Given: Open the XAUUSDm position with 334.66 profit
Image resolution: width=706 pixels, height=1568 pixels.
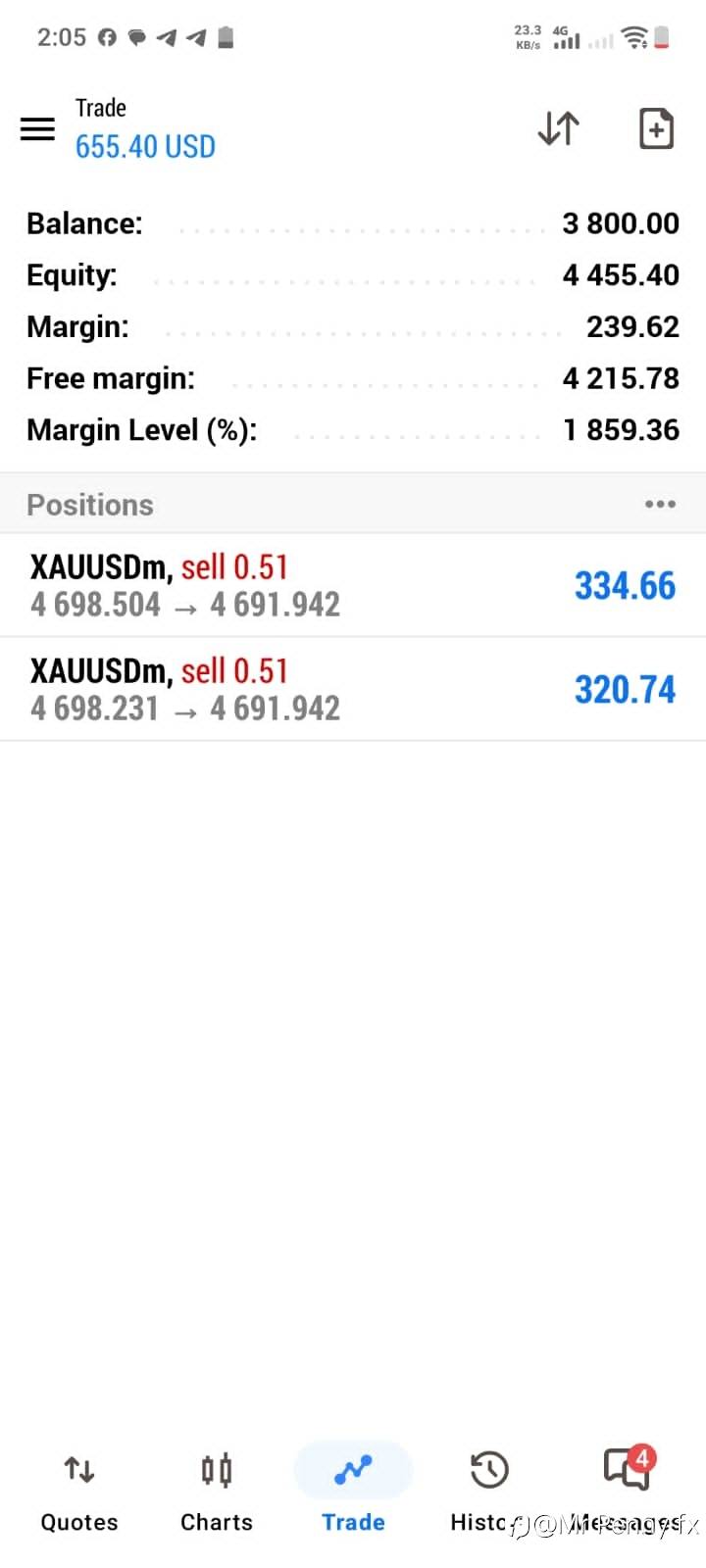Looking at the screenshot, I should click(x=353, y=585).
